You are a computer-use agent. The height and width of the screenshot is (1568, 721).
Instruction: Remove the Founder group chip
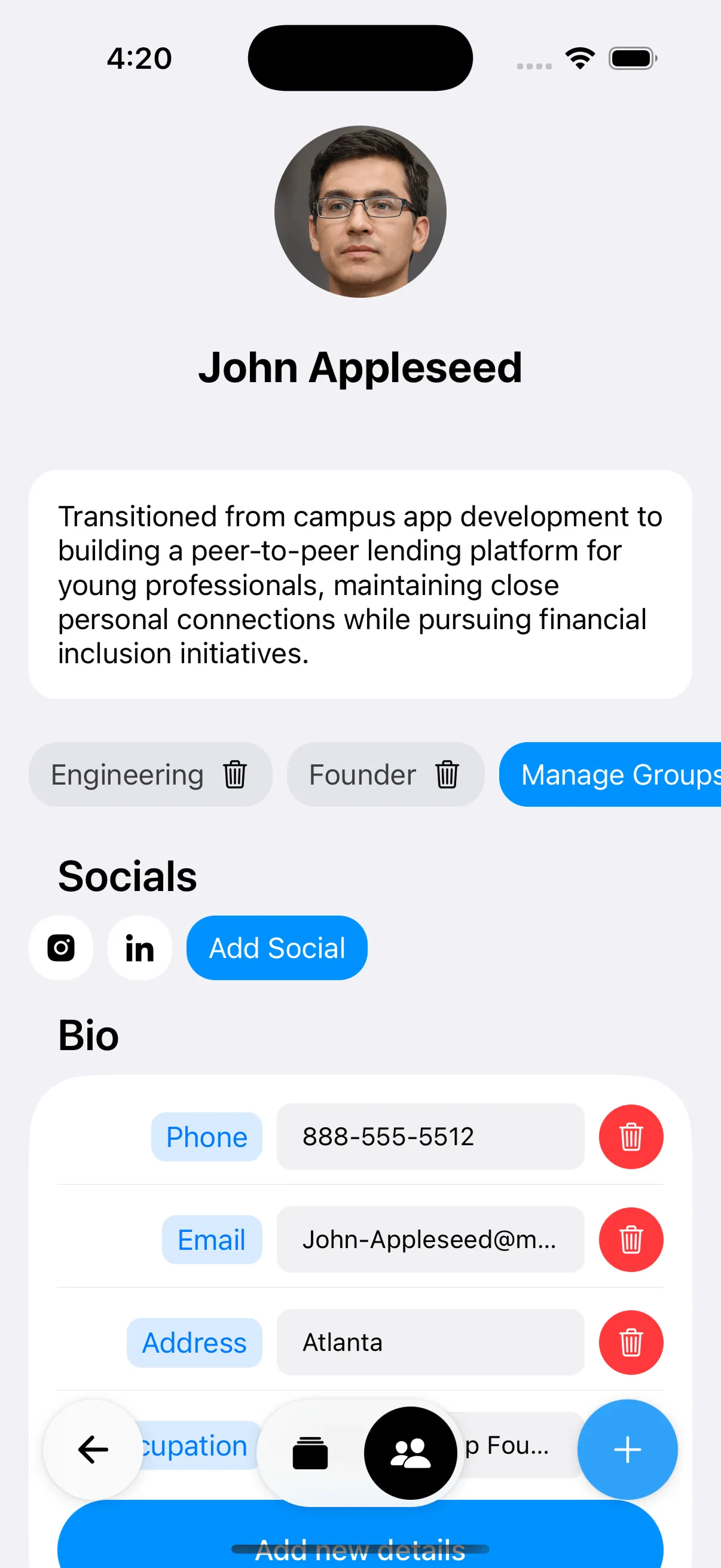click(447, 774)
